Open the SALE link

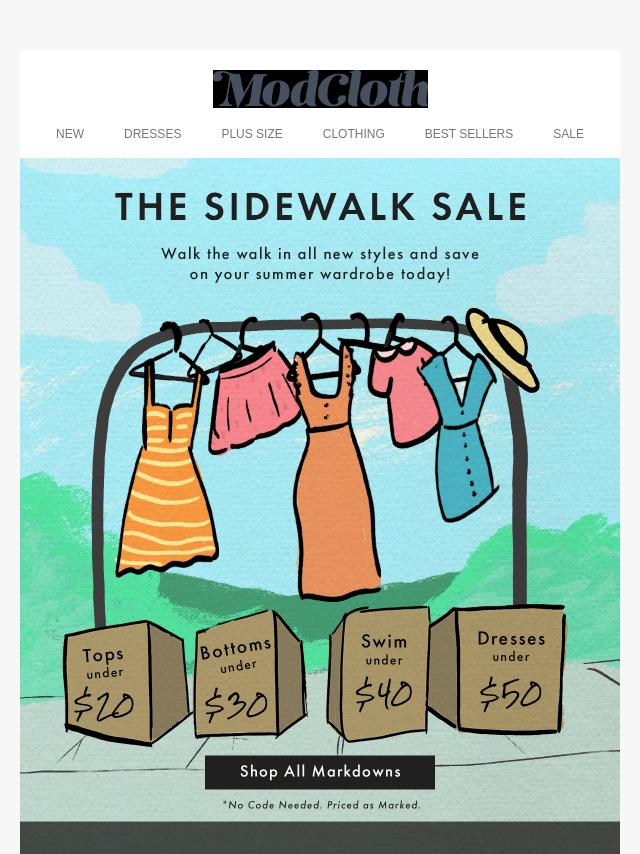568,134
